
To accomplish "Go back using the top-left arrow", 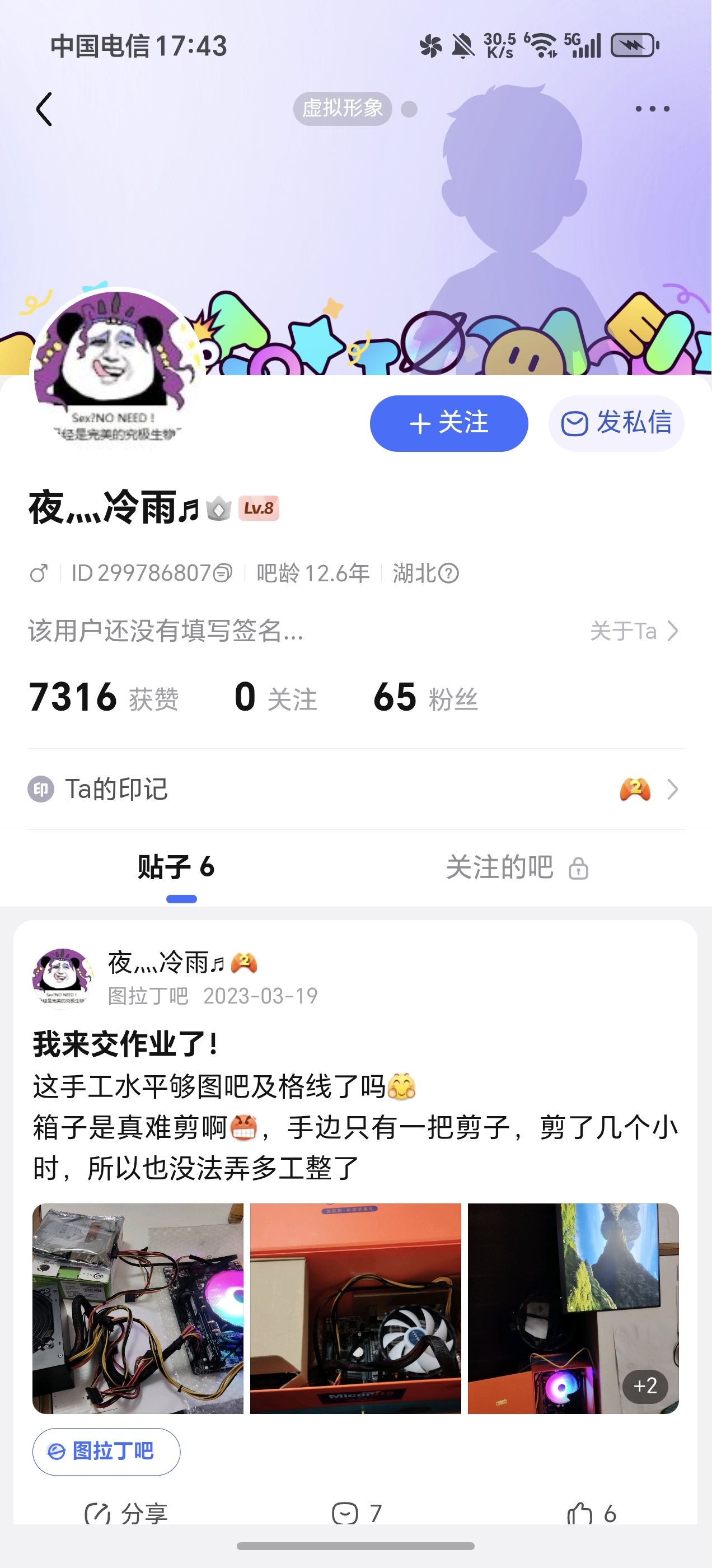I will pyautogui.click(x=44, y=110).
